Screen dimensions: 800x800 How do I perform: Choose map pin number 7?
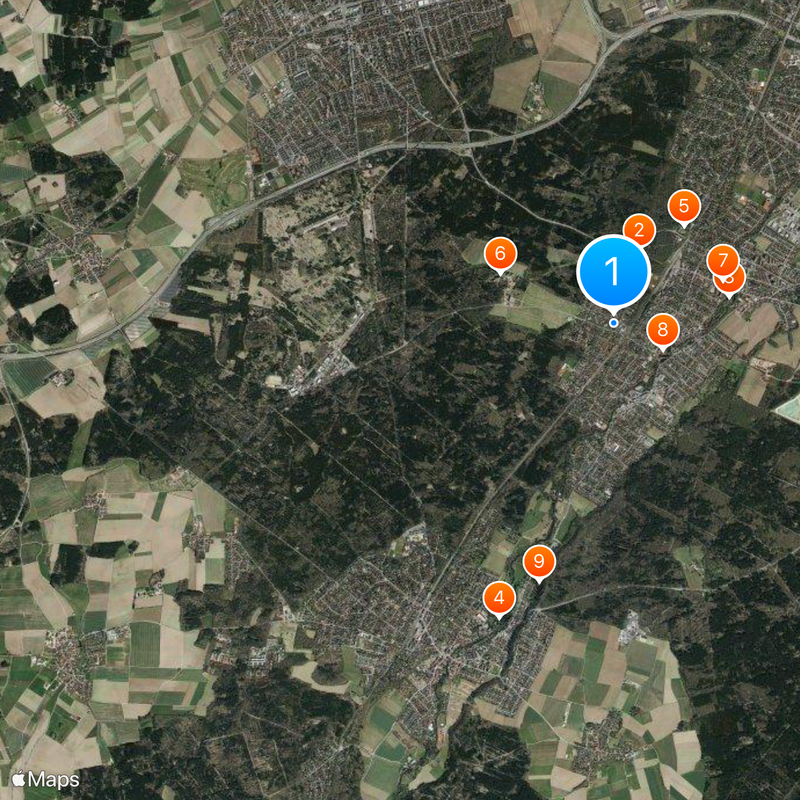tap(722, 260)
